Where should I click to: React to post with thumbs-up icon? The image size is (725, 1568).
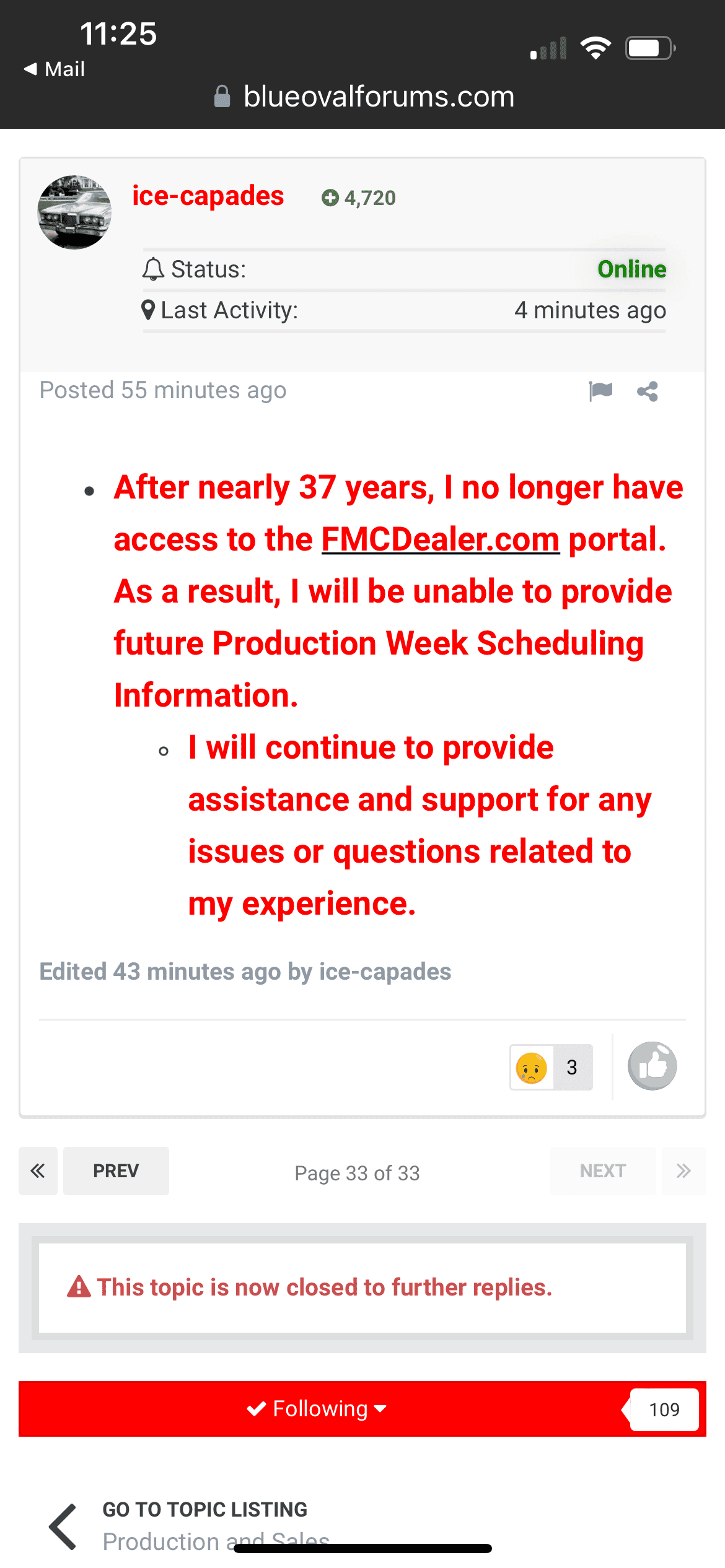coord(652,1066)
